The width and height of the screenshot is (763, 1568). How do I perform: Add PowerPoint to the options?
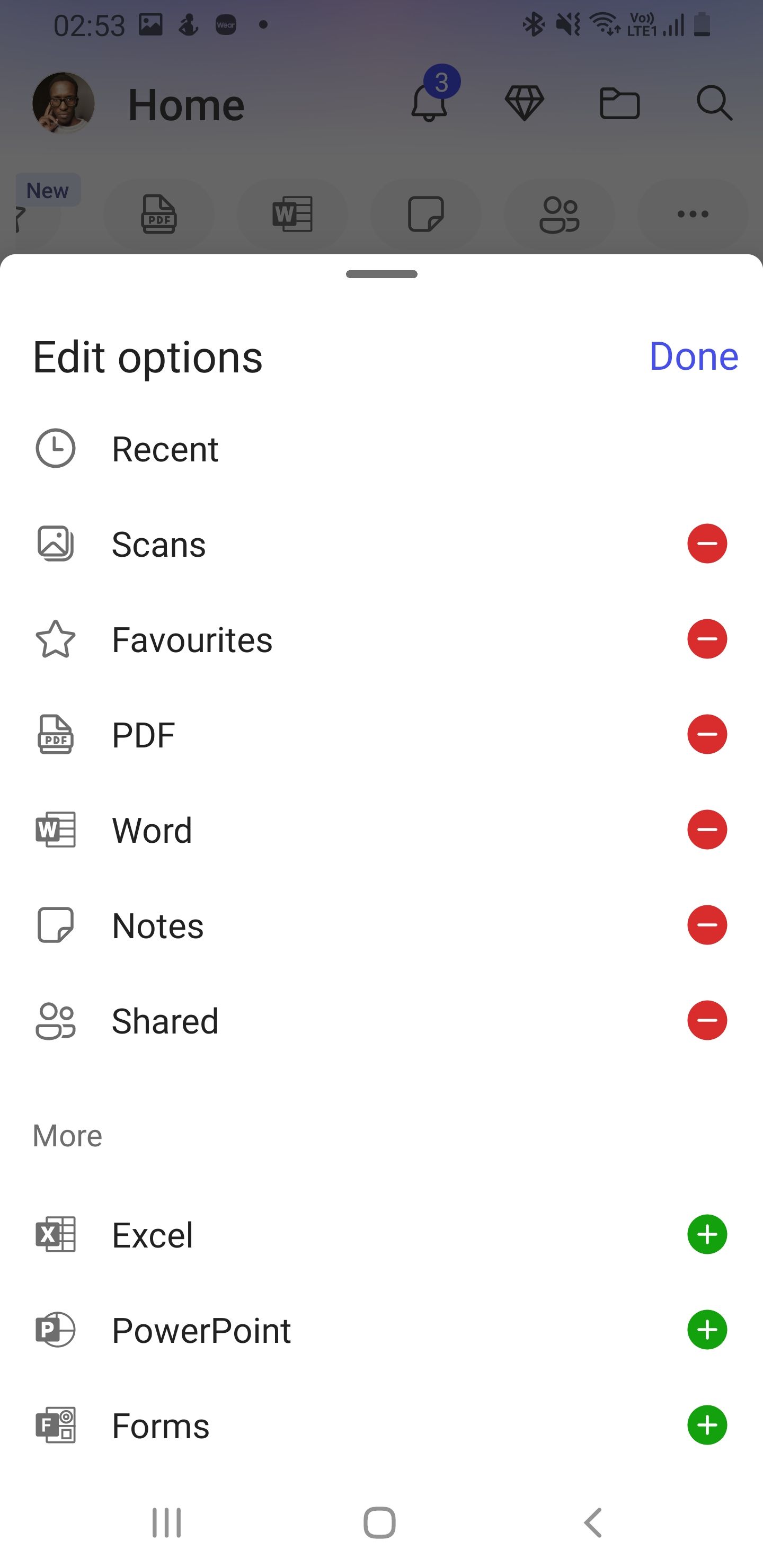706,1330
